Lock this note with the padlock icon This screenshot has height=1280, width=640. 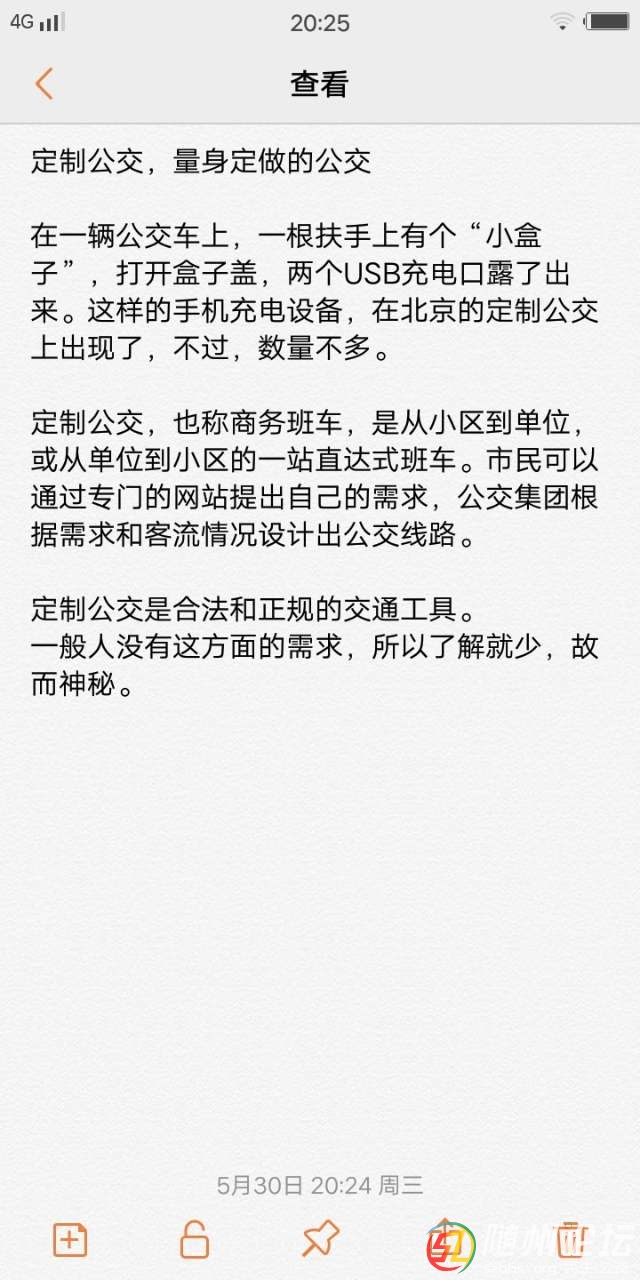194,1240
